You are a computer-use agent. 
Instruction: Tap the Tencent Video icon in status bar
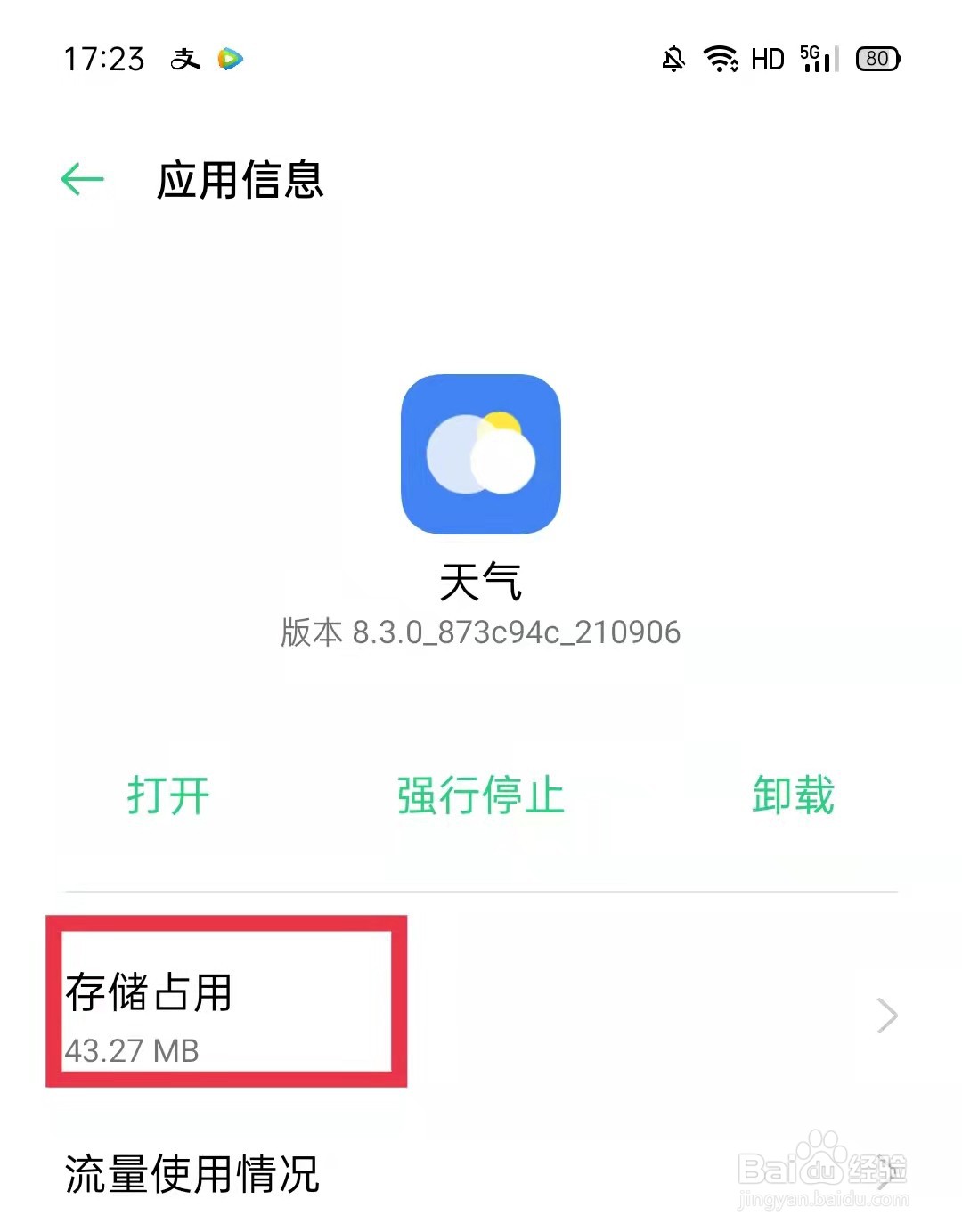click(x=229, y=58)
